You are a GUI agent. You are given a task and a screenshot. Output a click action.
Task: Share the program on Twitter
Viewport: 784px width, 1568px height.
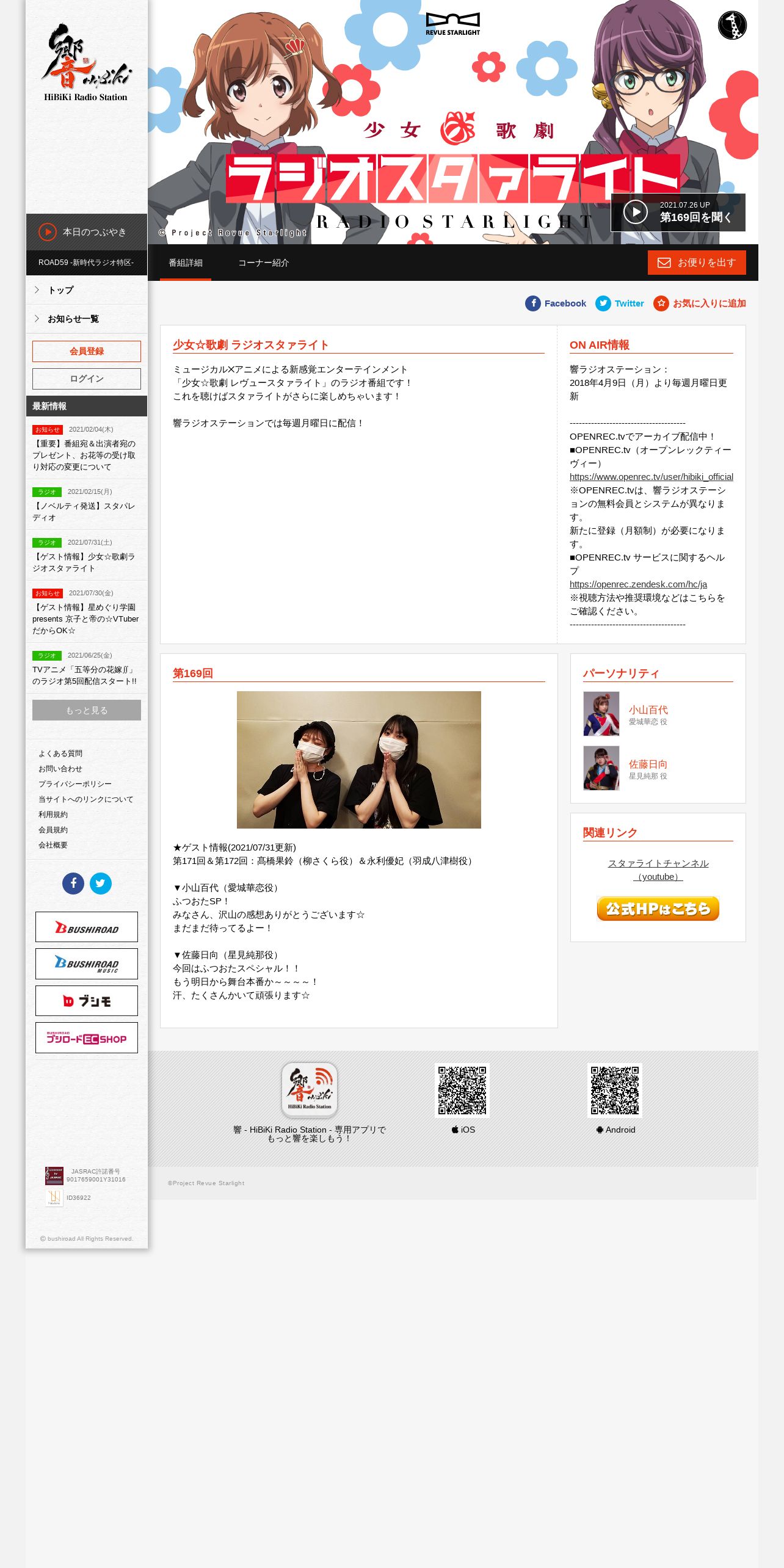tap(620, 303)
